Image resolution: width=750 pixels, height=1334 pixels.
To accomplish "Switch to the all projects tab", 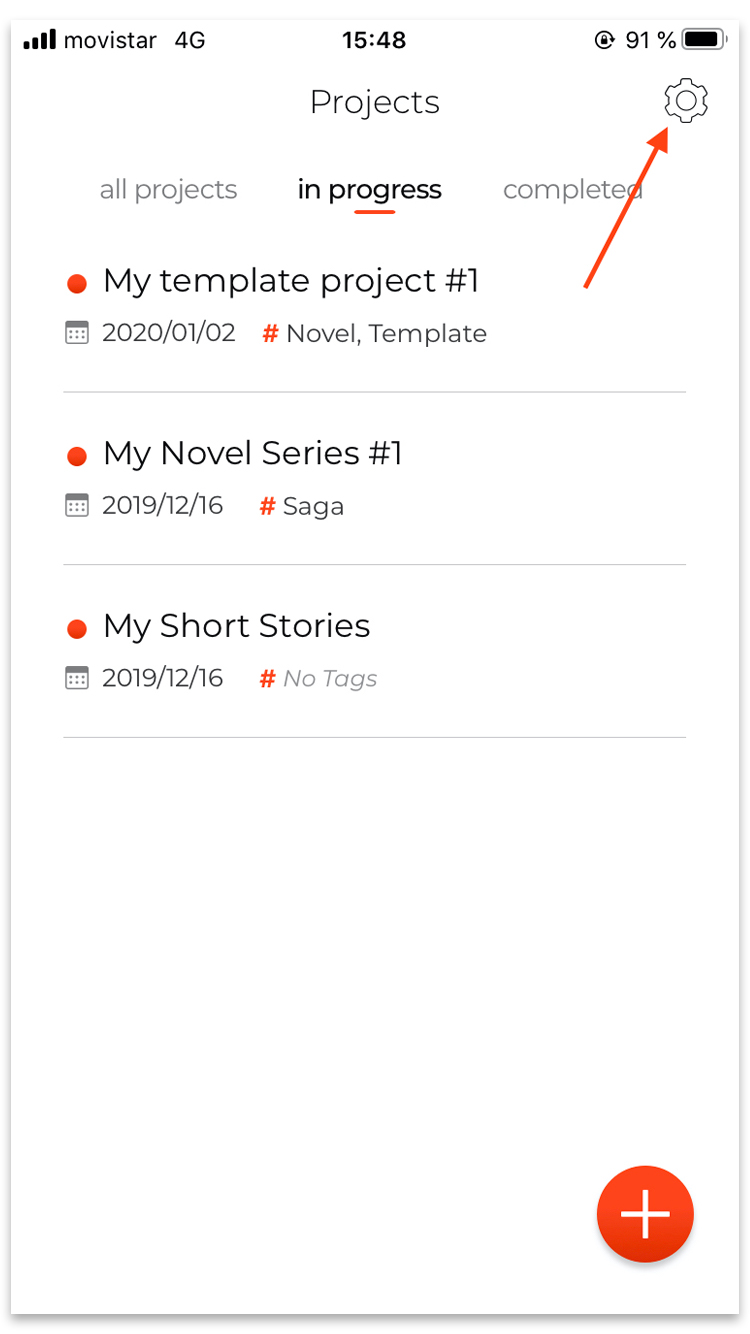I will click(168, 190).
